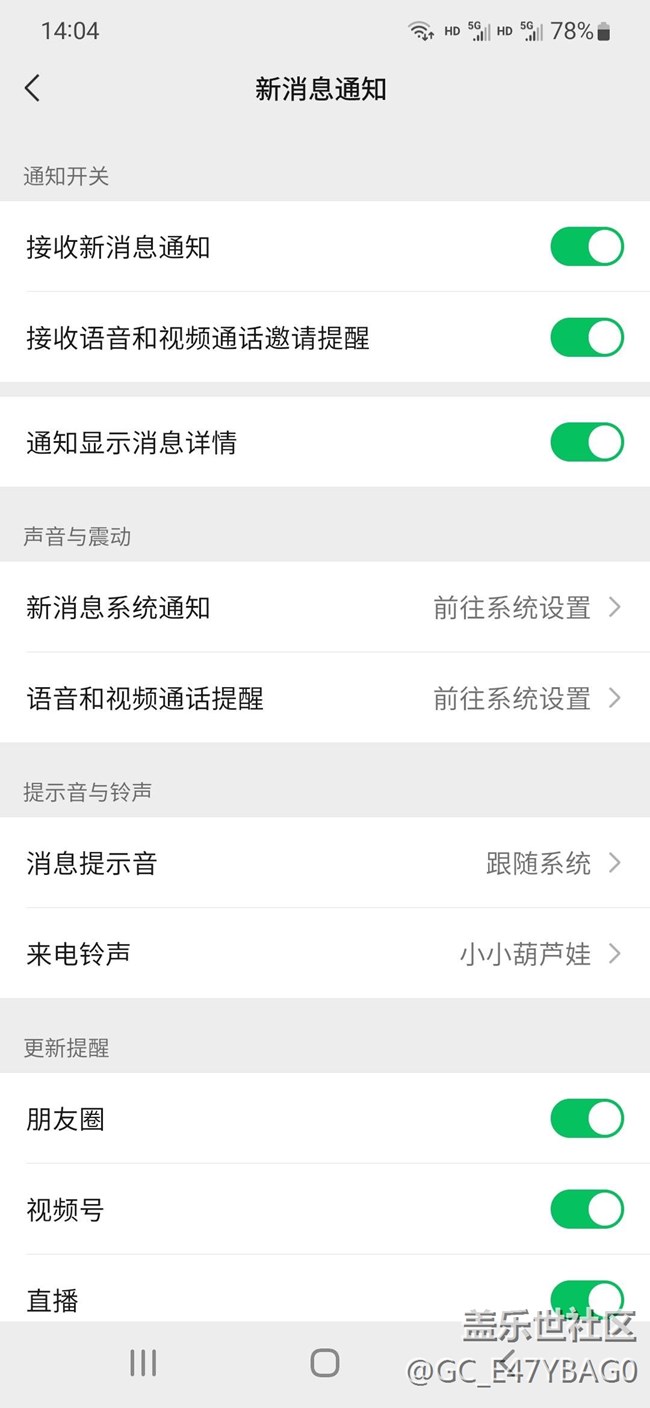Open recent apps from navigation bar
650x1408 pixels.
pos(143,1362)
